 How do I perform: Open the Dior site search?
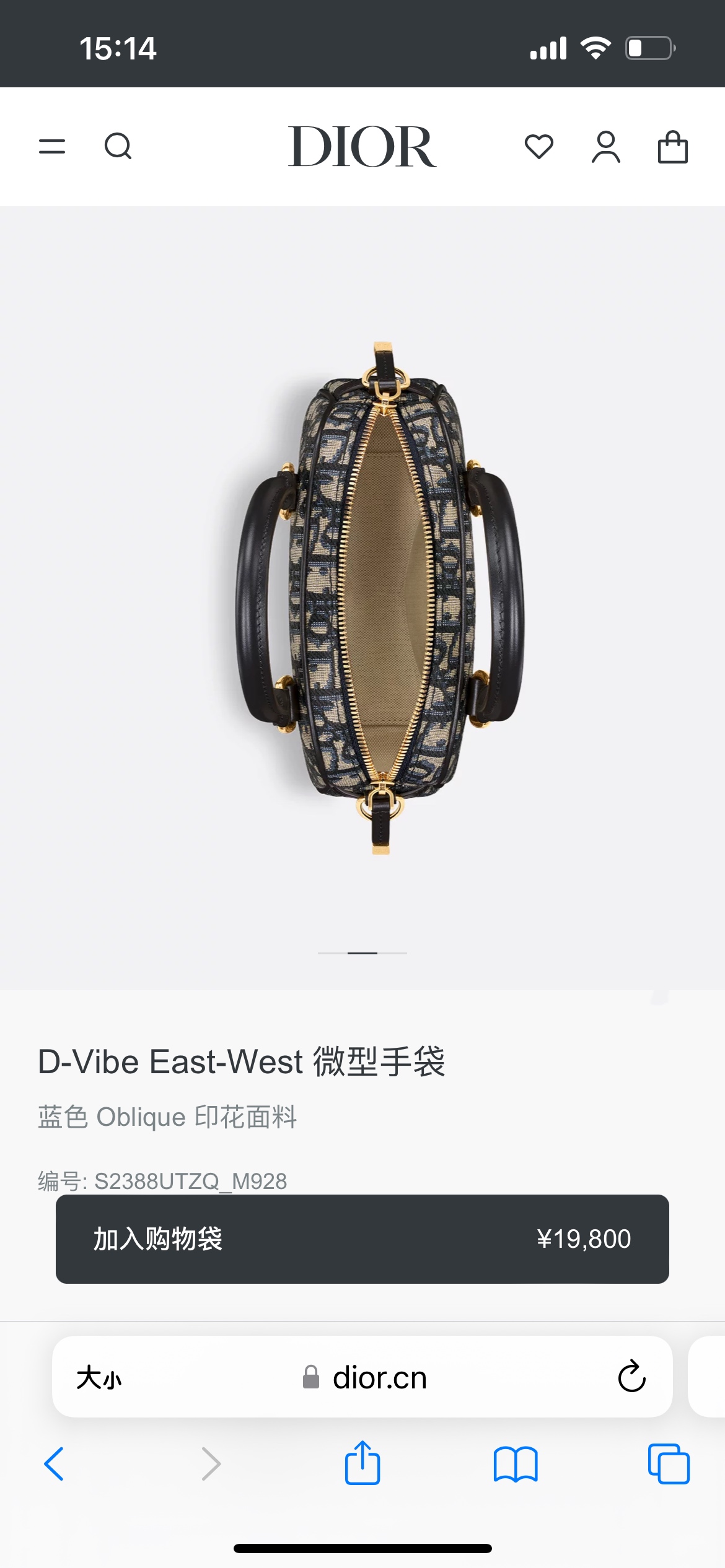pyautogui.click(x=118, y=147)
